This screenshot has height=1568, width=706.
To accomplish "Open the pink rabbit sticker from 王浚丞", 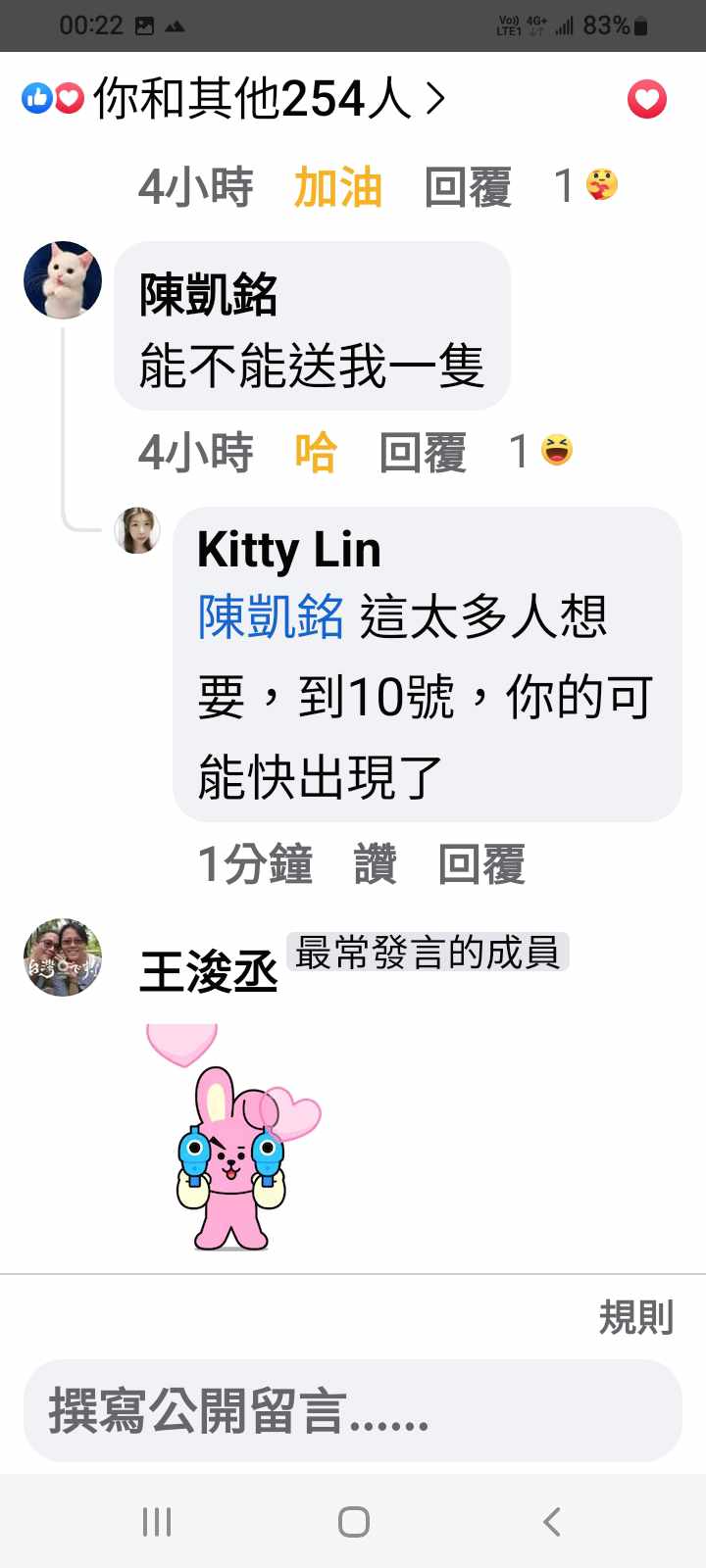I will (x=233, y=1139).
